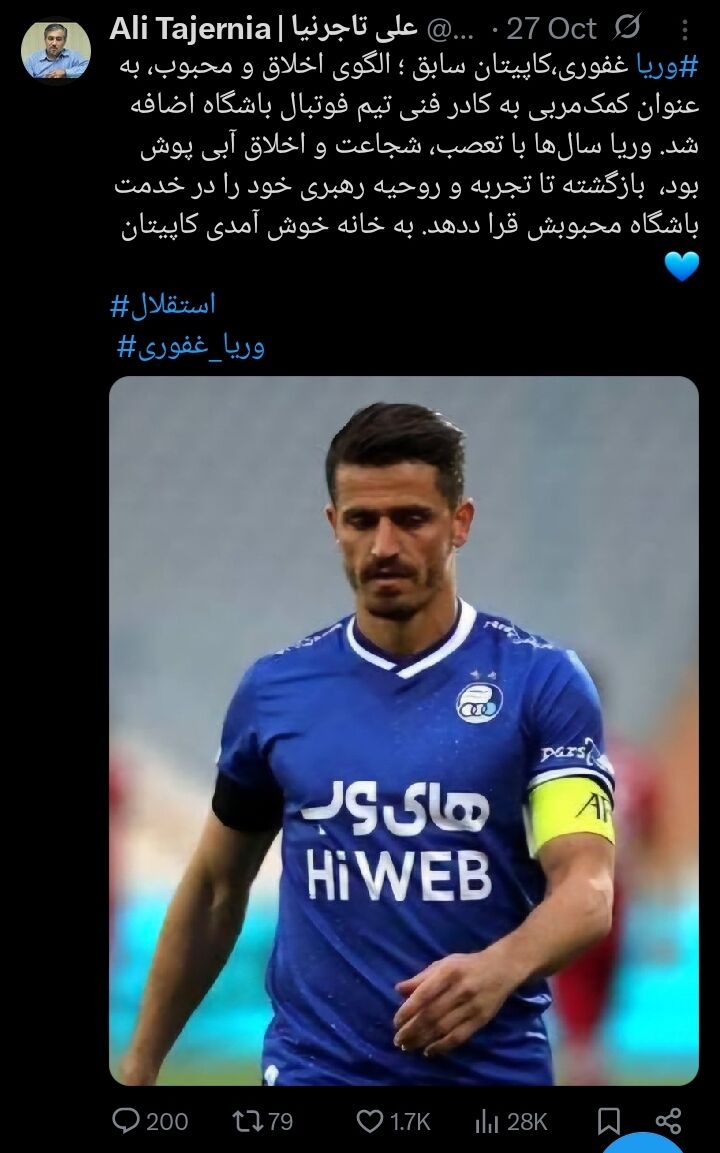Share this tweet

coord(668,1121)
